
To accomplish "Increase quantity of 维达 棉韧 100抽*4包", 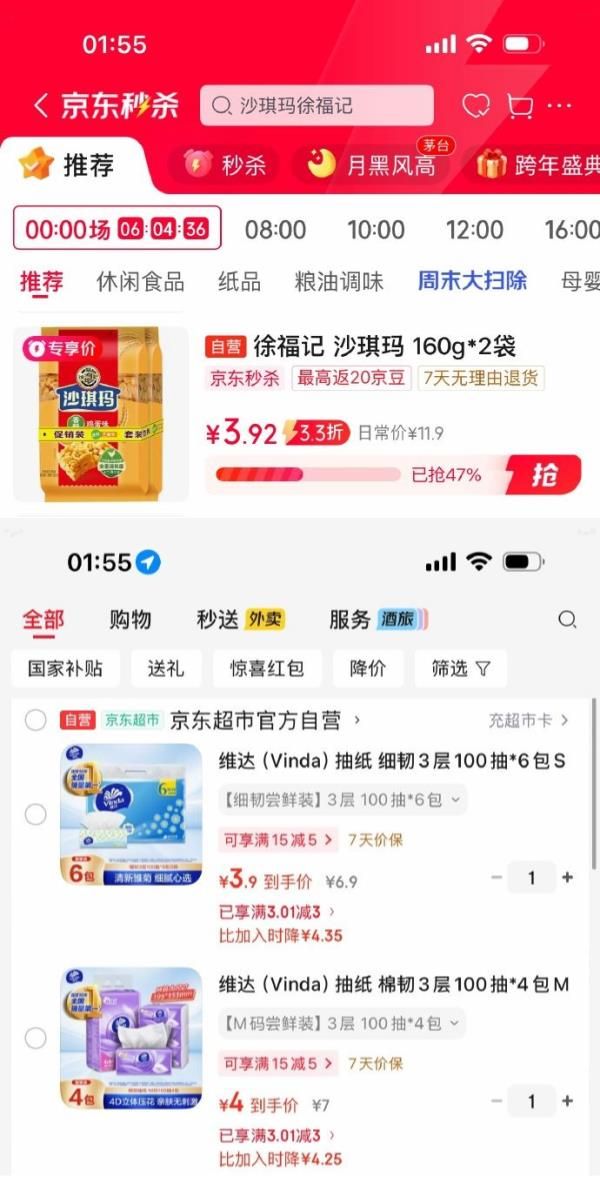I will pos(568,1101).
